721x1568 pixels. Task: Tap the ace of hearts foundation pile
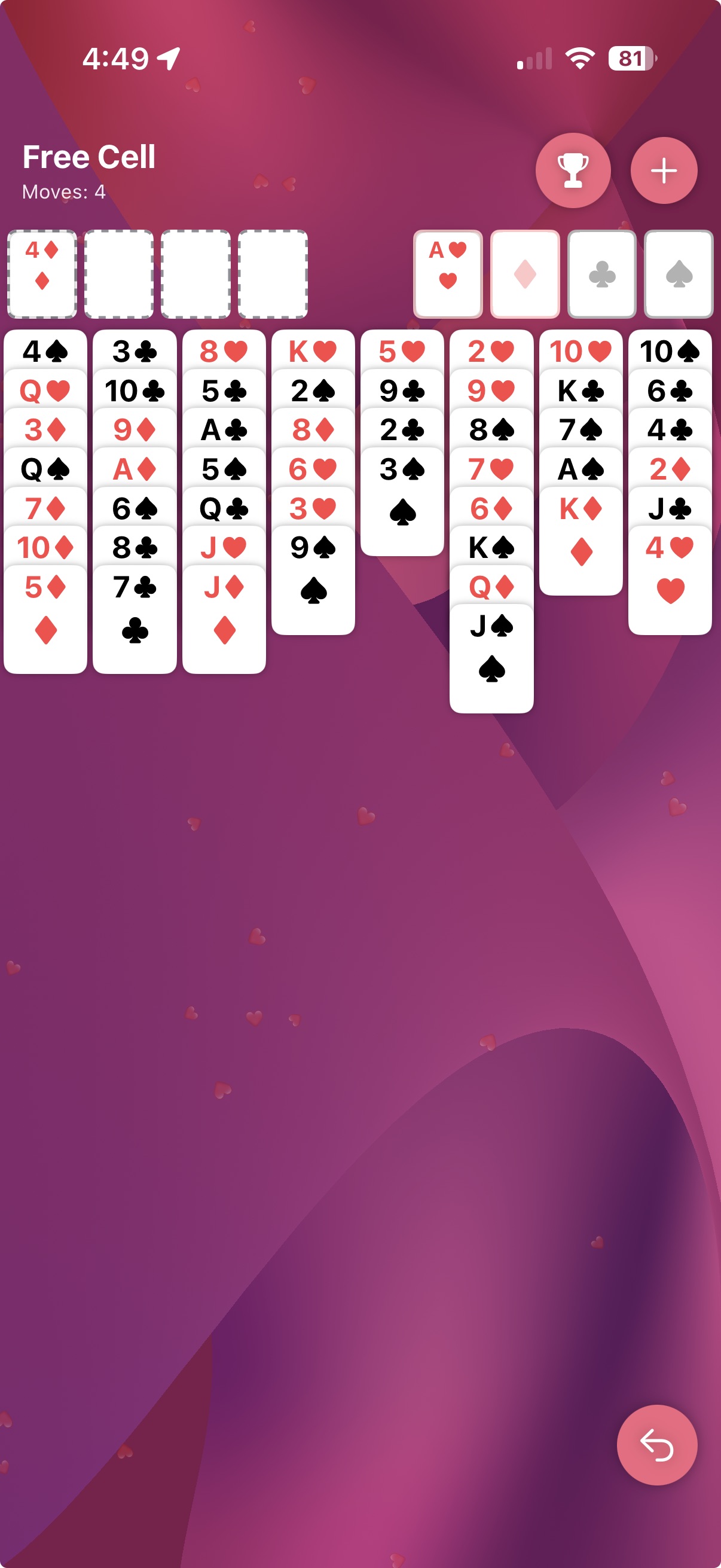[447, 274]
